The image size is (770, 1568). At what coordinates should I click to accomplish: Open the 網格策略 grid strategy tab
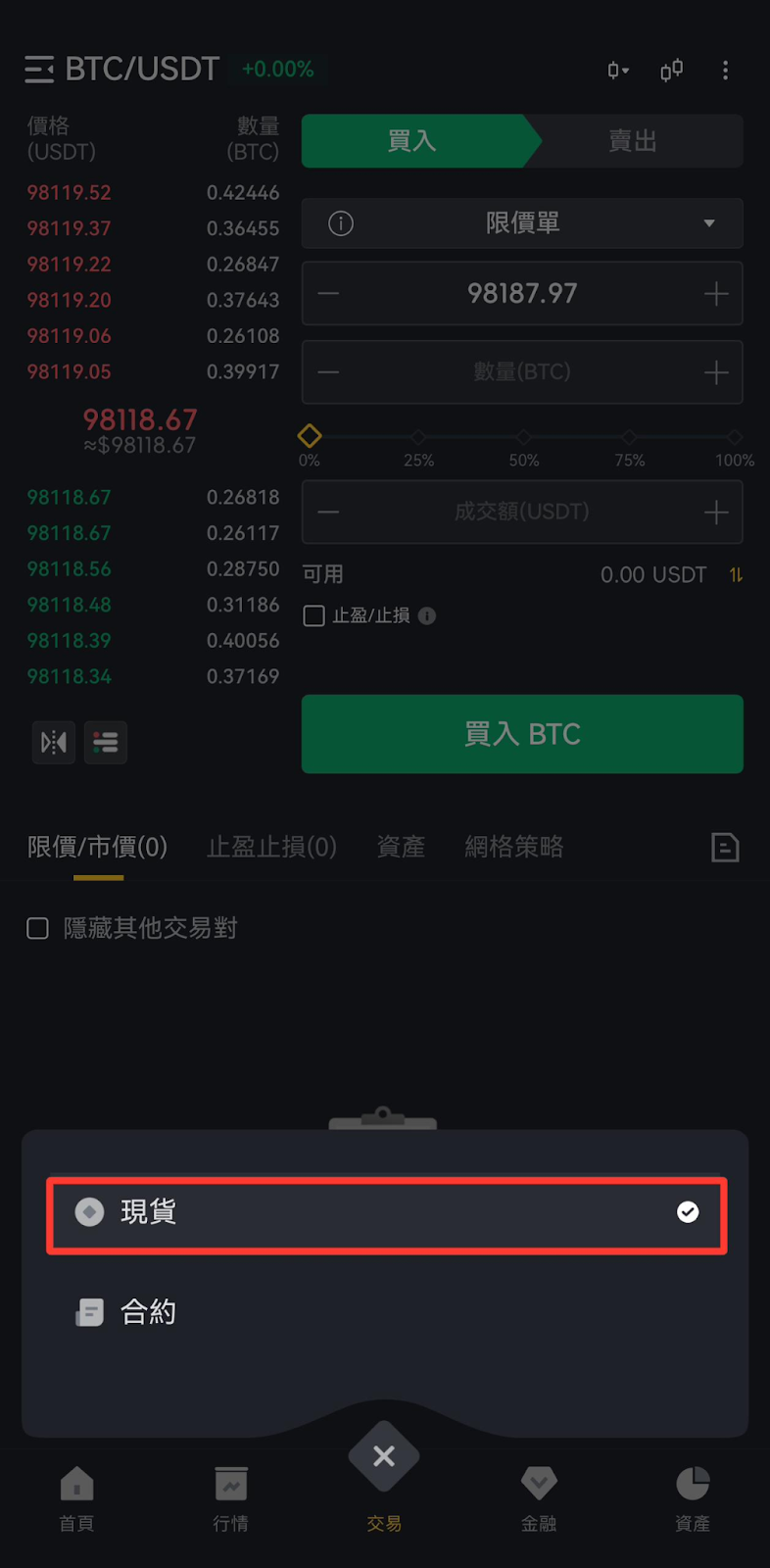pos(514,847)
